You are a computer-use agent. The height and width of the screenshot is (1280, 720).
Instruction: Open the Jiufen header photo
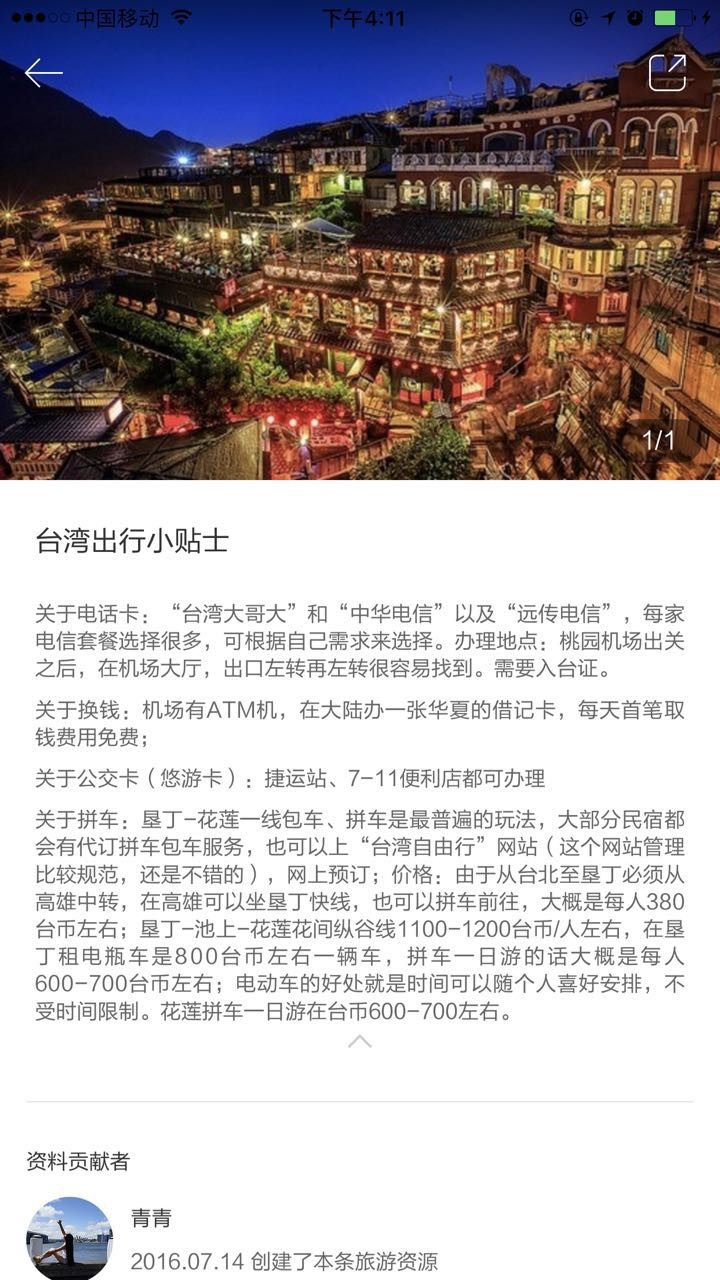click(360, 280)
